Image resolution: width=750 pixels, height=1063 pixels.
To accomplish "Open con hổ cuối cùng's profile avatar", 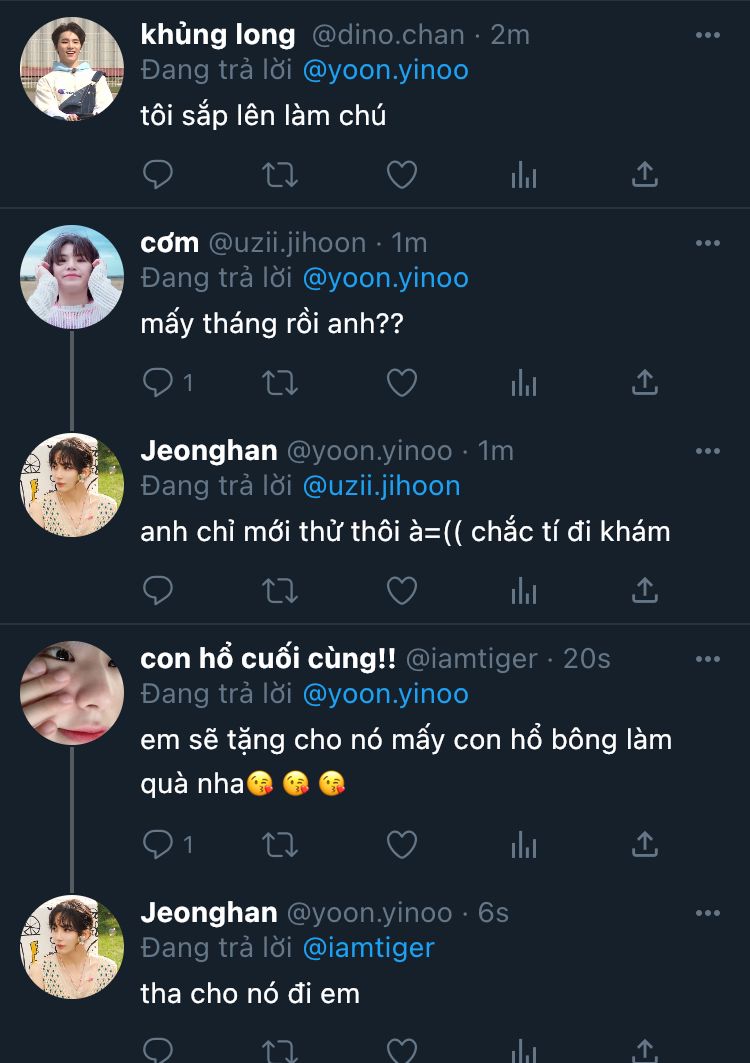I will (x=72, y=693).
